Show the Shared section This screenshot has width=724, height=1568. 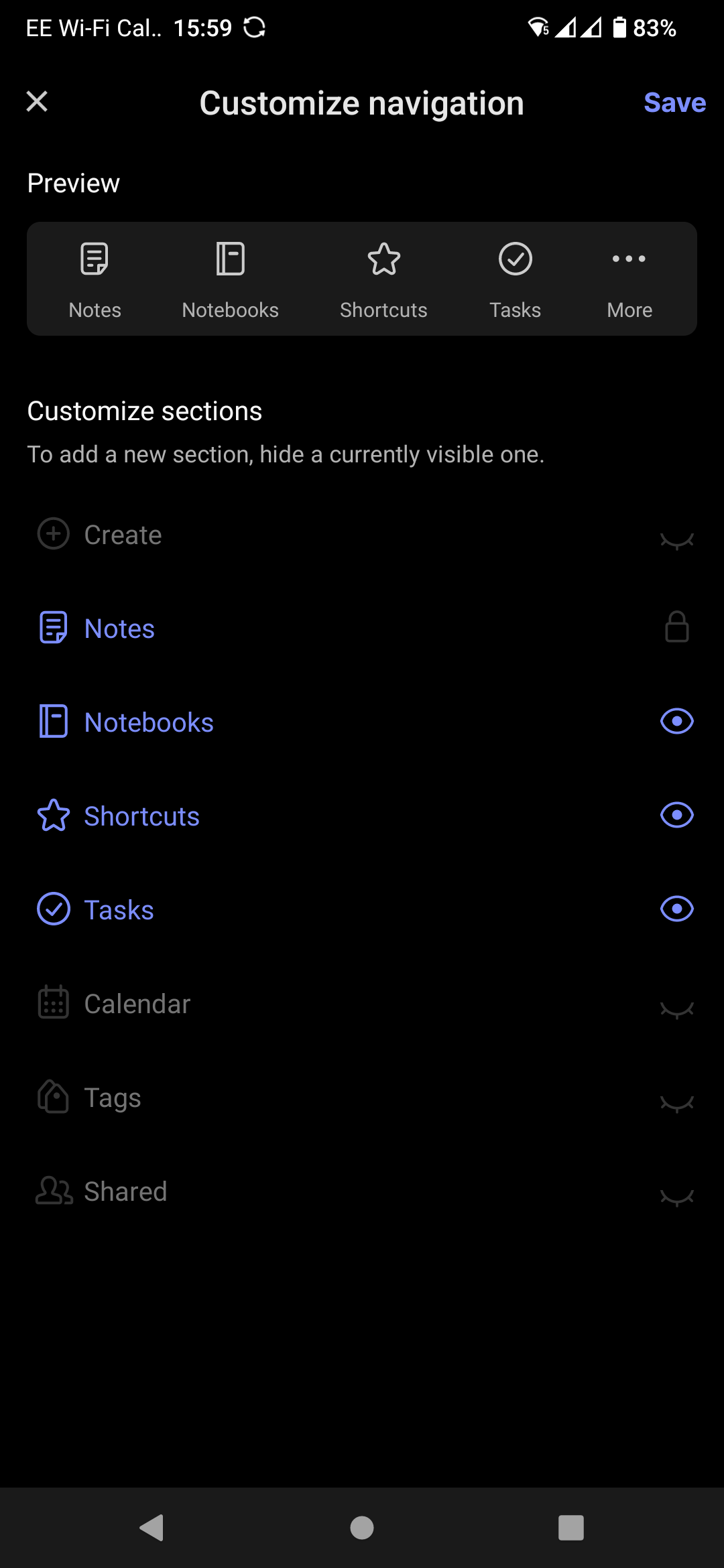(x=676, y=1197)
